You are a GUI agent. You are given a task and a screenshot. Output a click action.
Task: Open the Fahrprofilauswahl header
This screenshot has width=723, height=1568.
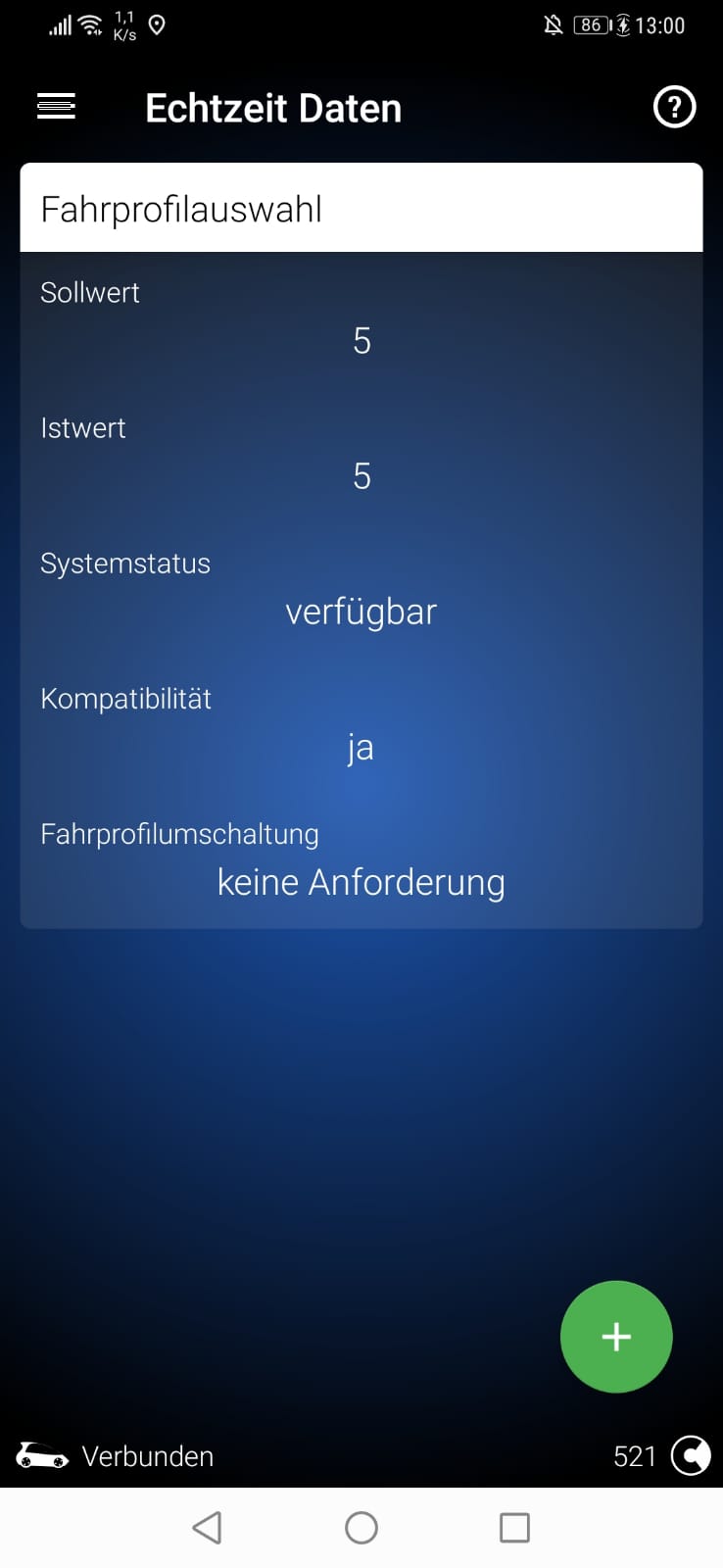pos(361,209)
